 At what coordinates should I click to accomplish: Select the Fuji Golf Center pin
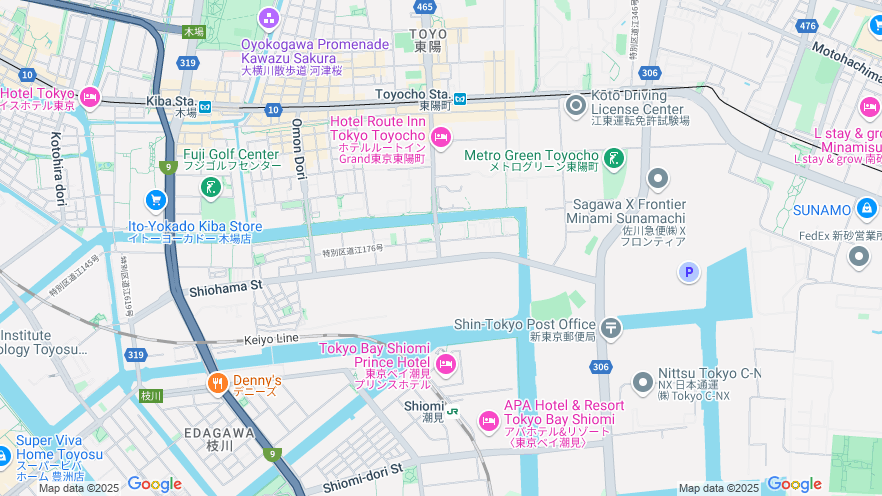(x=210, y=186)
